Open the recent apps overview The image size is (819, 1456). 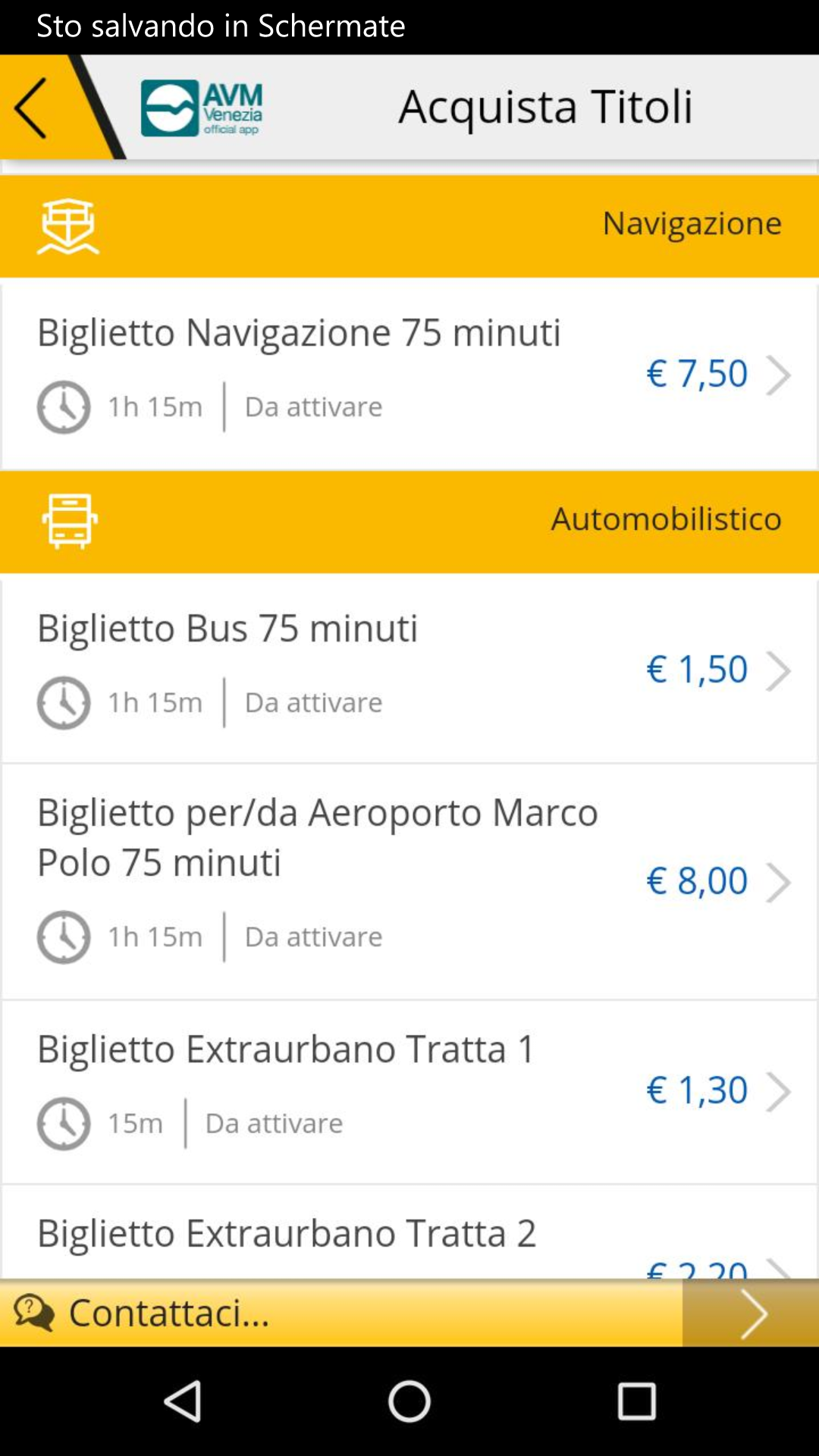636,1401
